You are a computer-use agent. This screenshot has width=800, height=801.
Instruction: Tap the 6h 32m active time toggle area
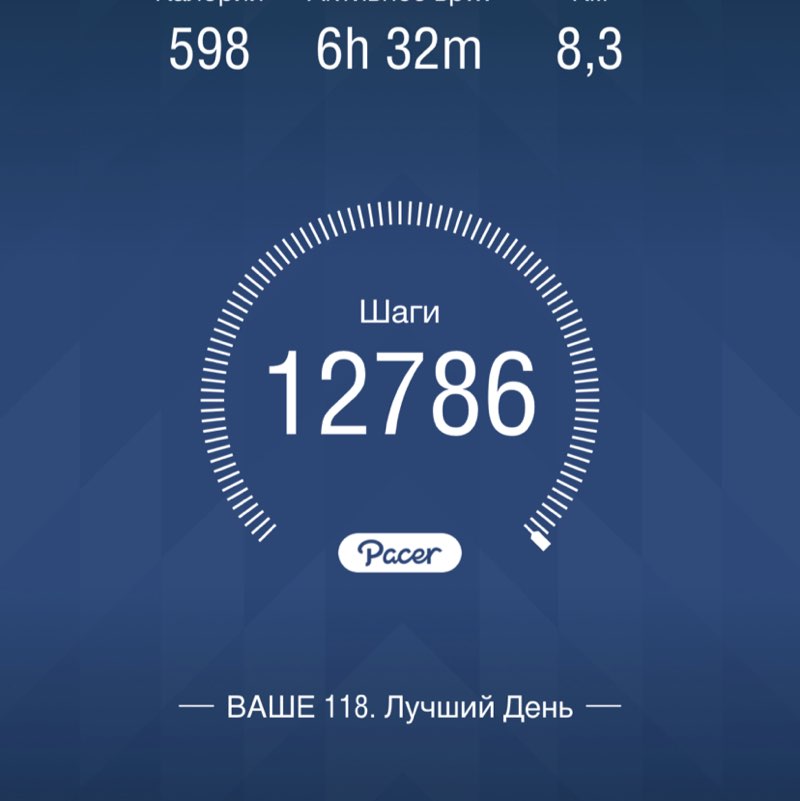tap(398, 47)
